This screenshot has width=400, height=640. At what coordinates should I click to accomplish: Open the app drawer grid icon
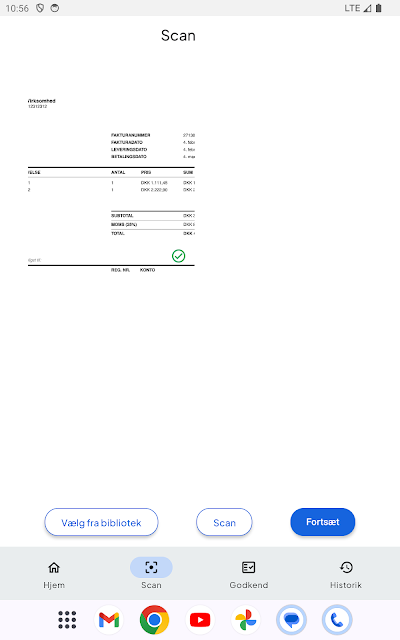[x=67, y=620]
